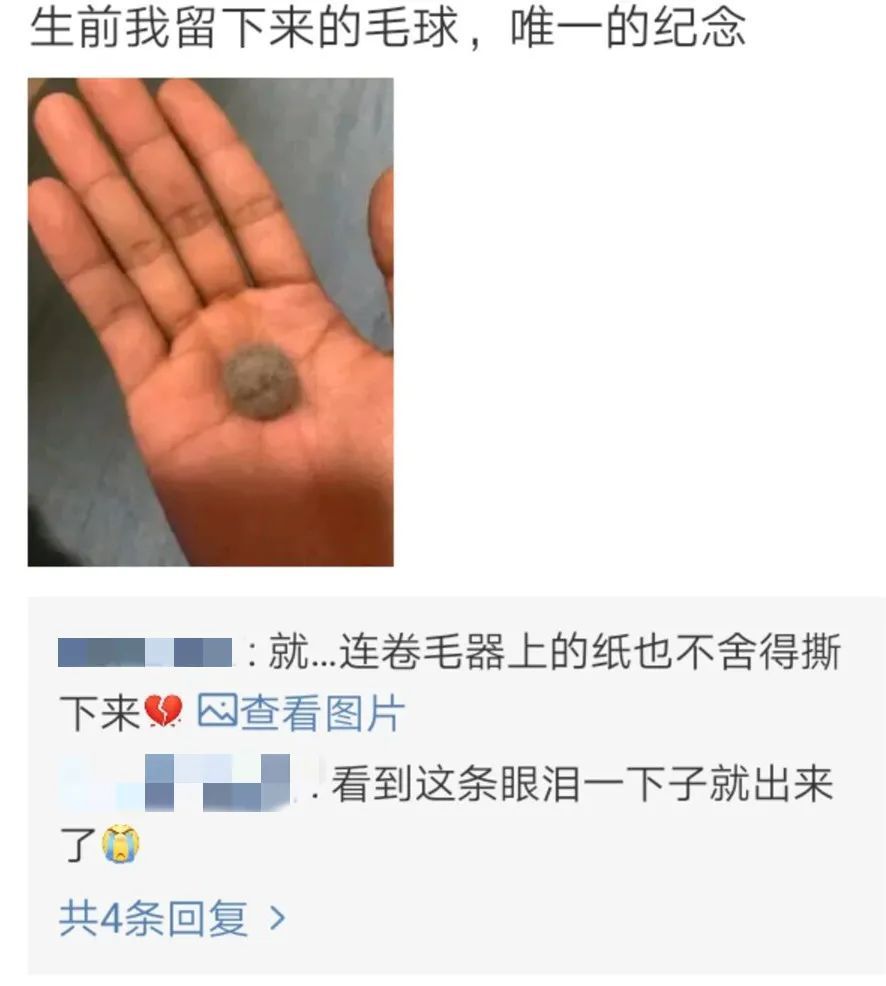Tap the 查看图片 link in the reply

pos(301,713)
